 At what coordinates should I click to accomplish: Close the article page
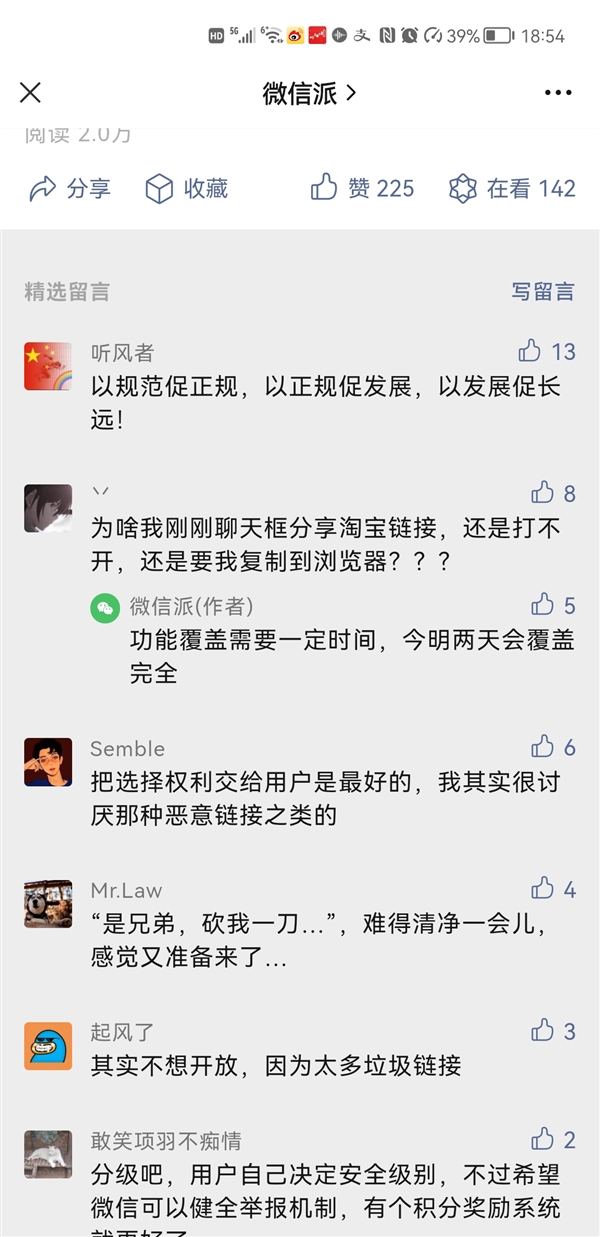[31, 93]
